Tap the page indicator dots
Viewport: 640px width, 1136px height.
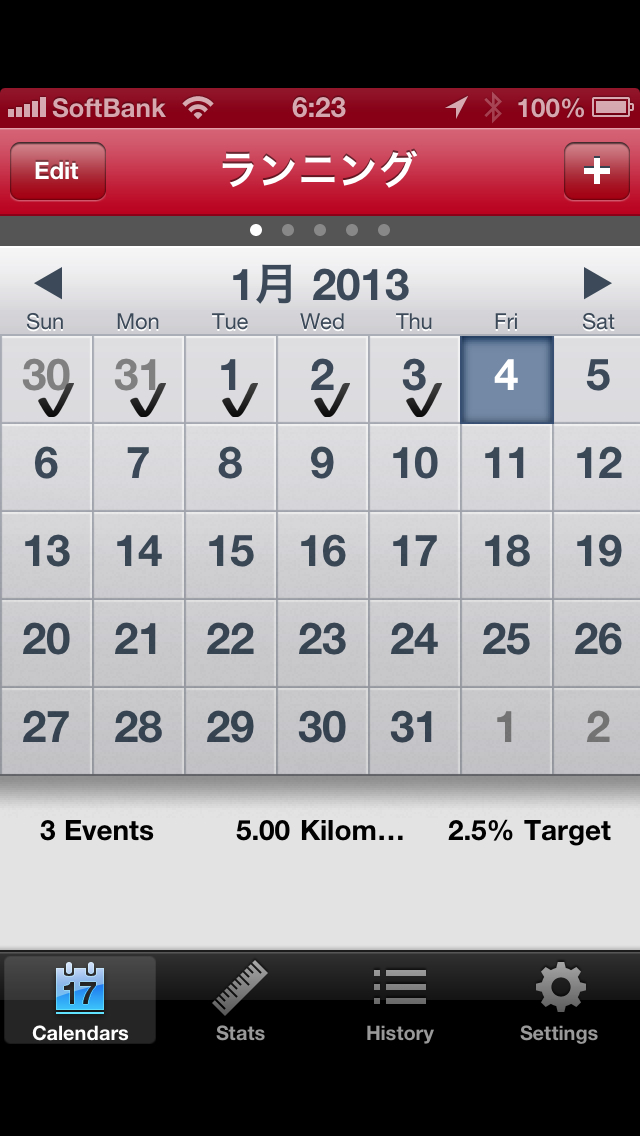[x=320, y=230]
